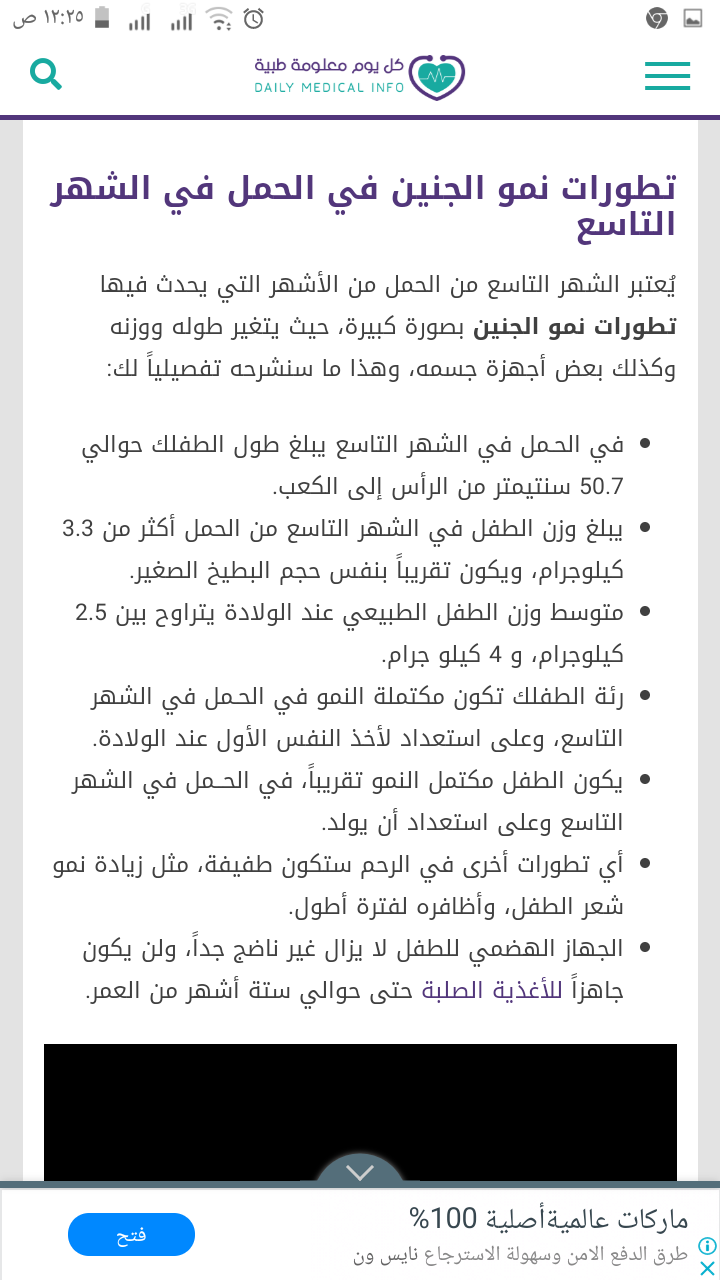The height and width of the screenshot is (1280, 720).
Task: Open the hamburger navigation menu
Action: point(667,76)
